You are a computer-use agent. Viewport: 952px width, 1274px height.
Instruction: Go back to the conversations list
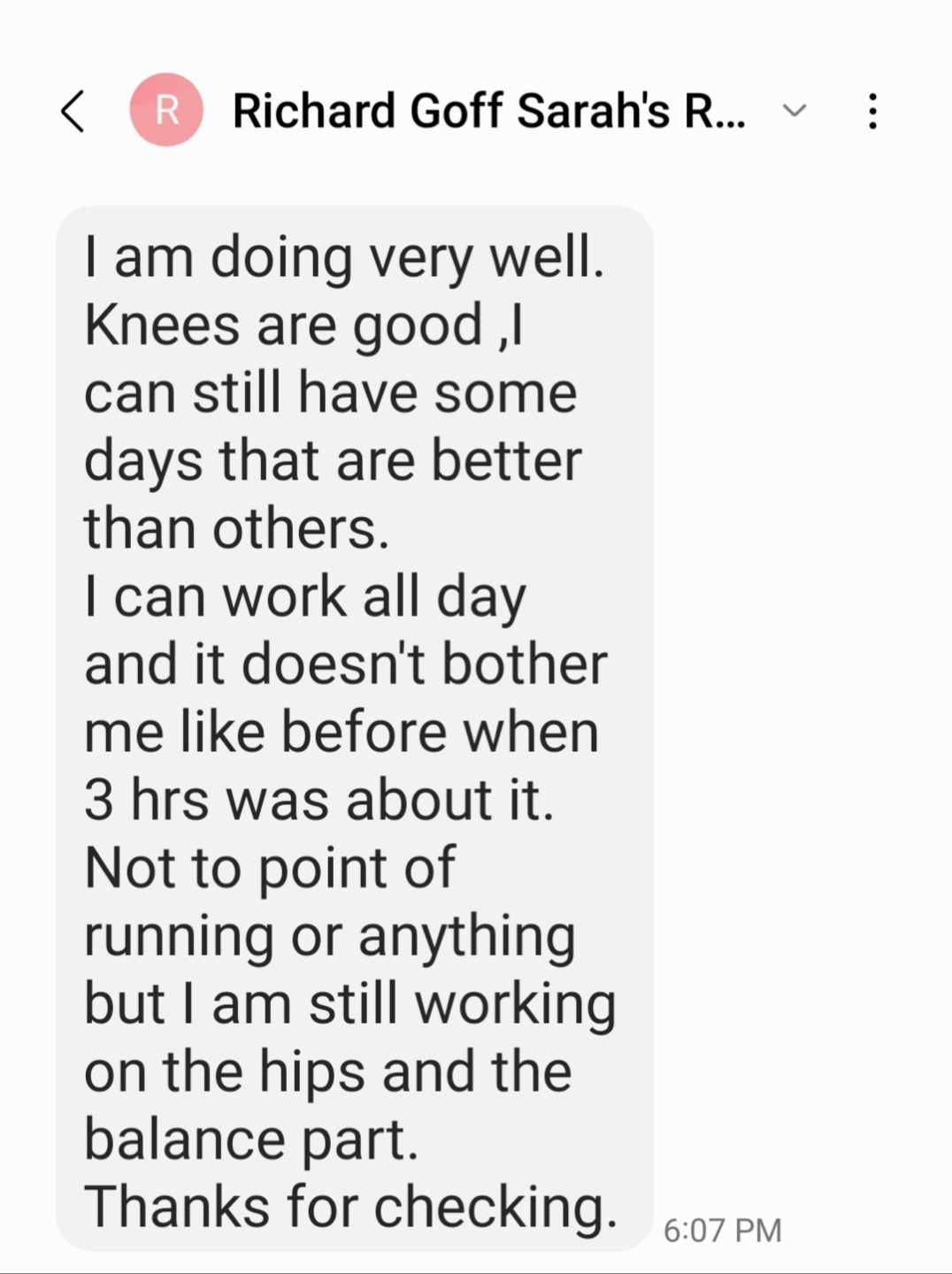73,111
